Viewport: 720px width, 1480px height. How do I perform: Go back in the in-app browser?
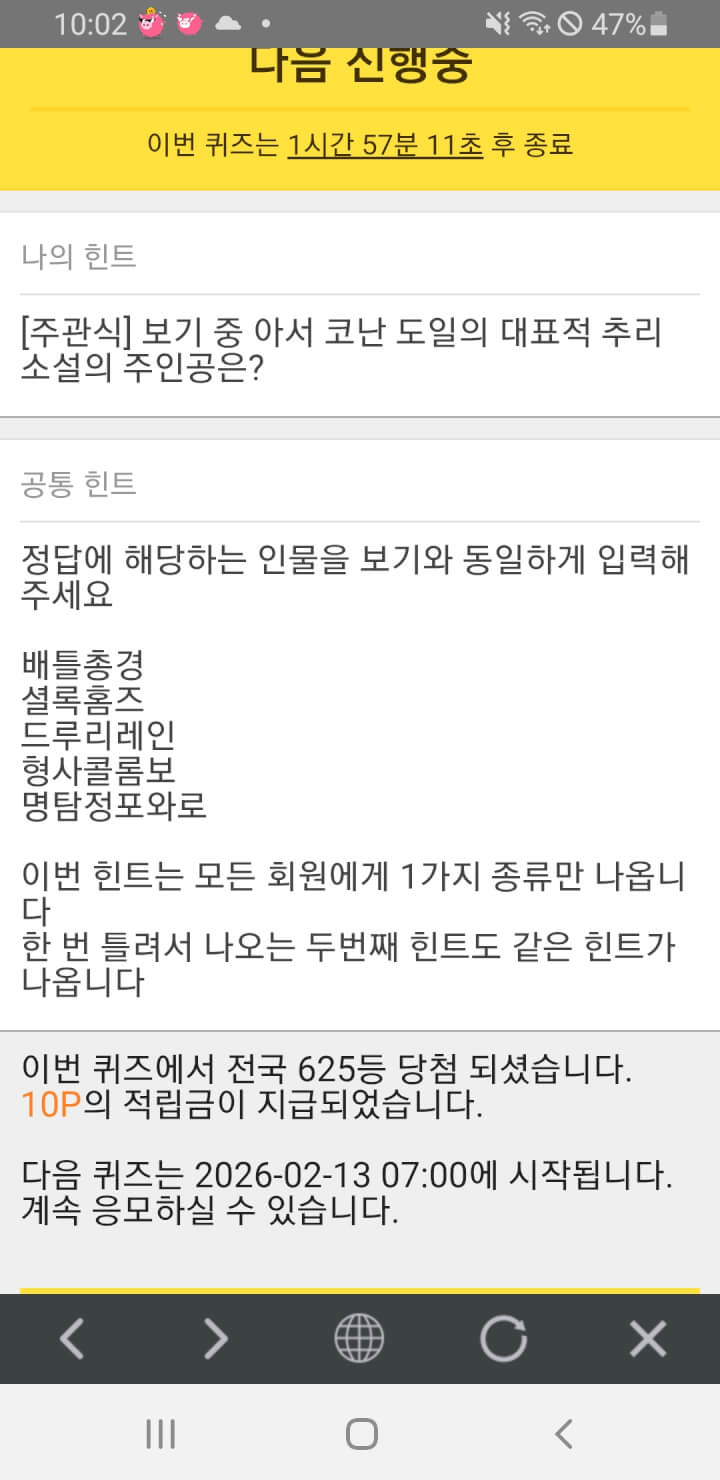click(x=71, y=1338)
